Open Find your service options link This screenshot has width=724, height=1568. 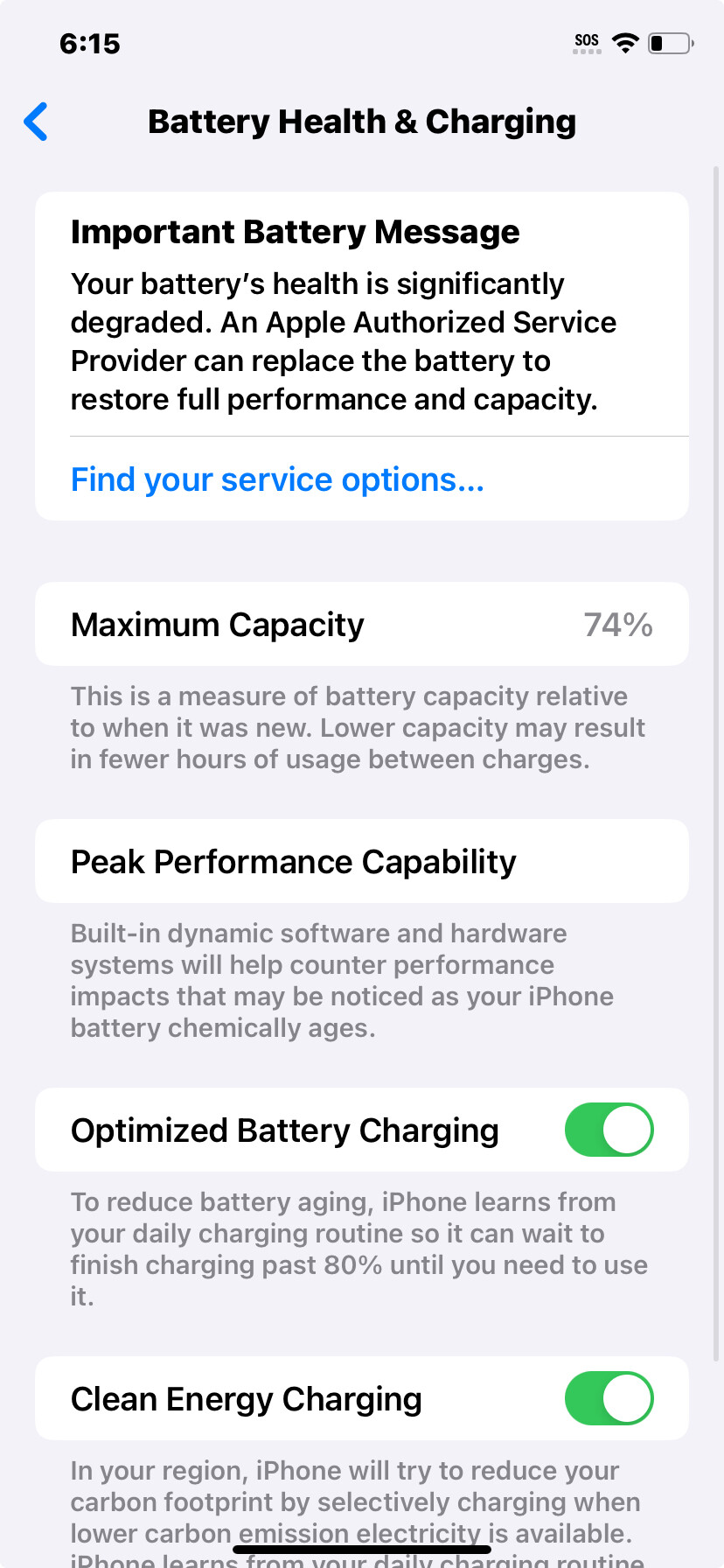coord(277,479)
